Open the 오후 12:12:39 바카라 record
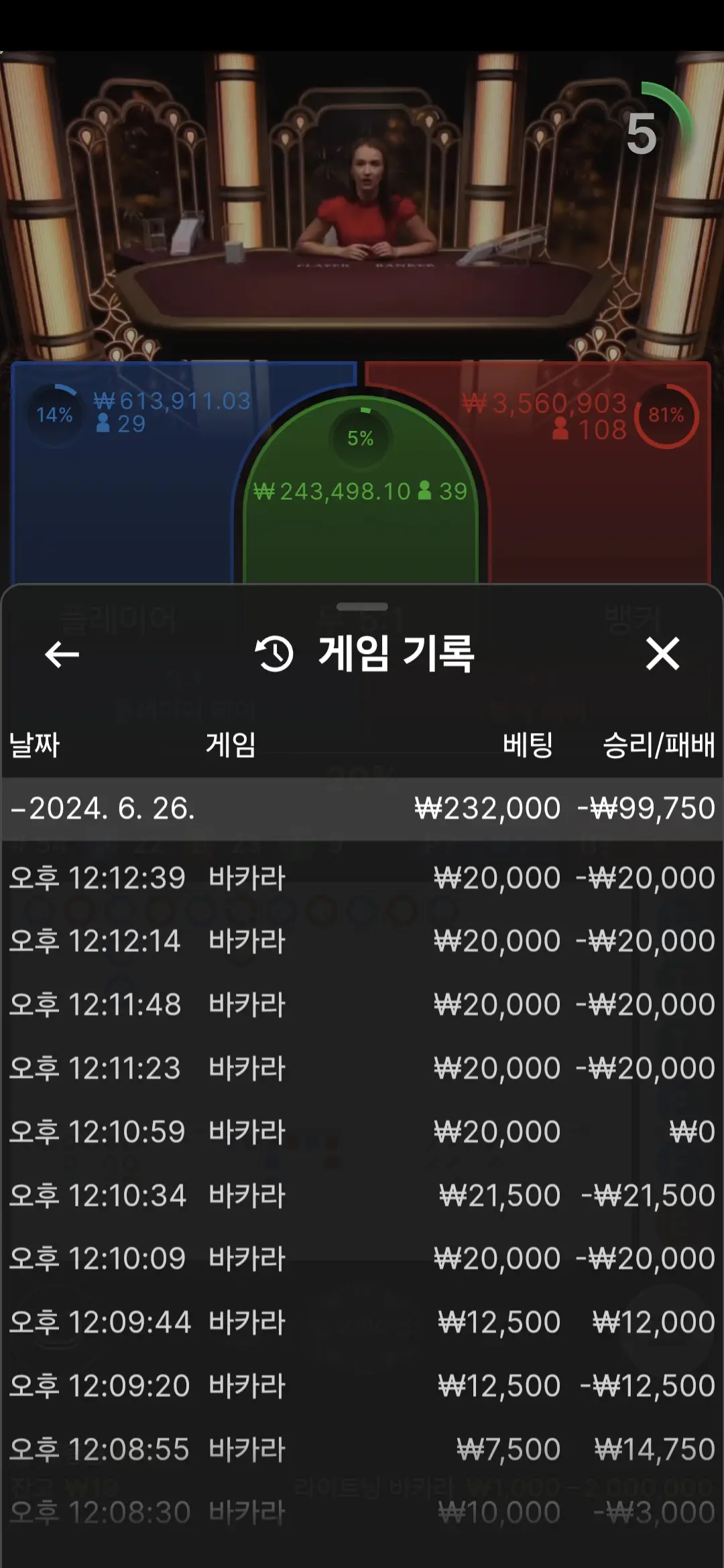 (362, 878)
